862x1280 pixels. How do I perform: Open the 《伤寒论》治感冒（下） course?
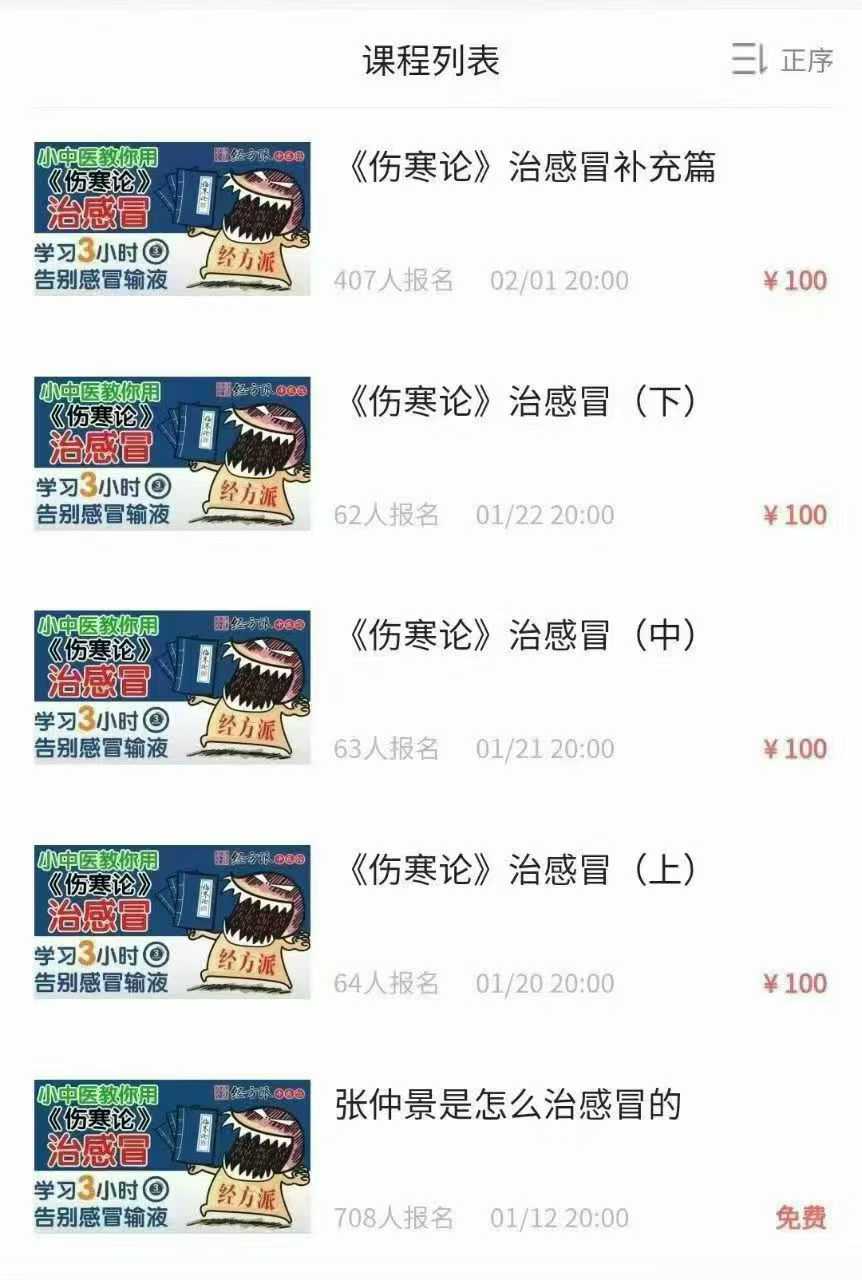pos(520,402)
